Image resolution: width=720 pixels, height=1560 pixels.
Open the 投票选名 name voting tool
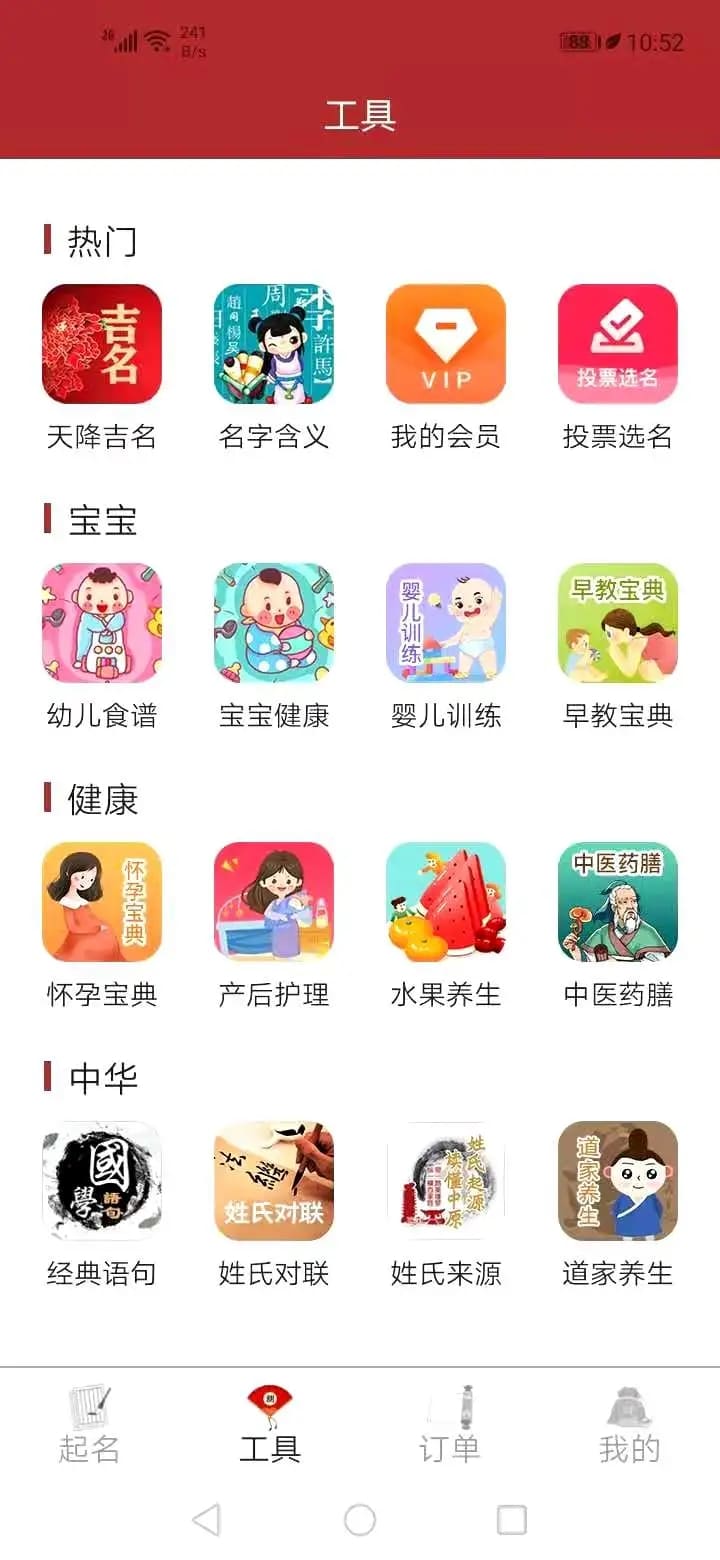617,343
